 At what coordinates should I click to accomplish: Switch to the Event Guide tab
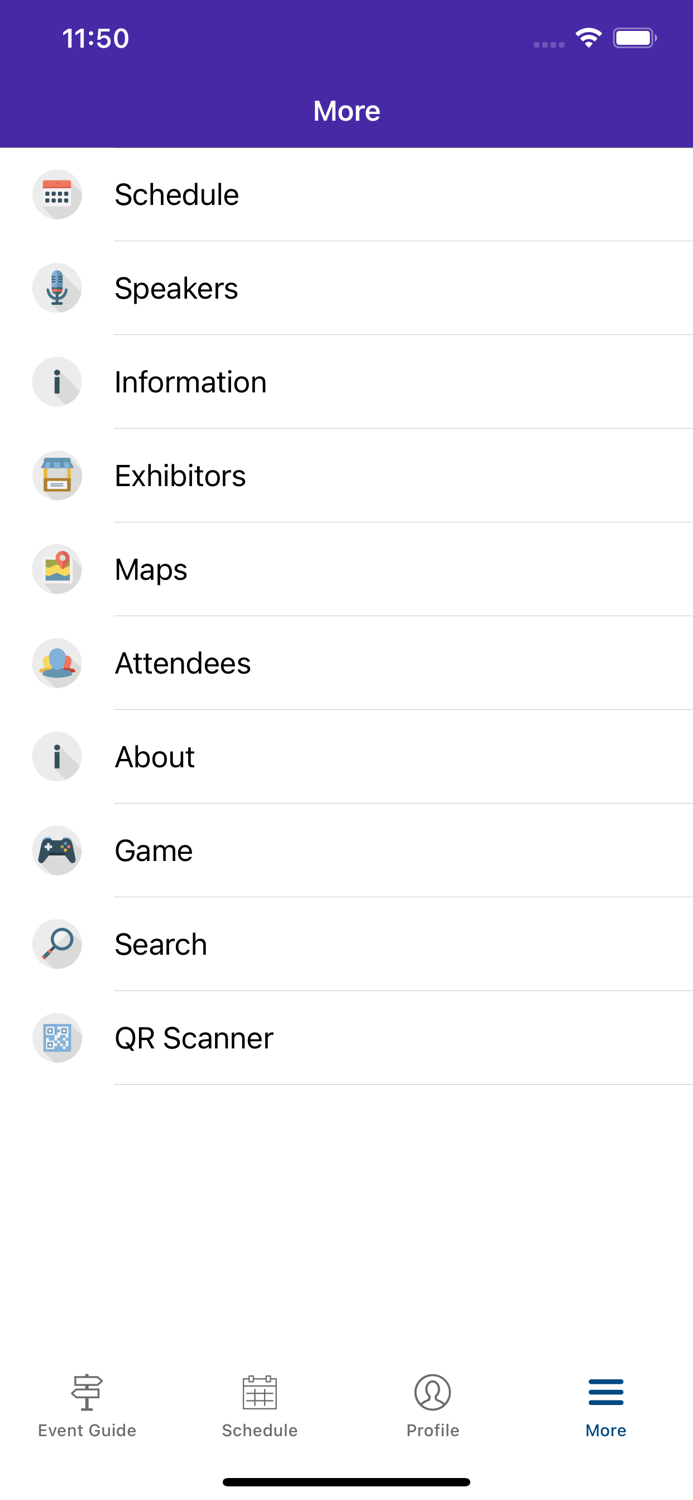87,1405
